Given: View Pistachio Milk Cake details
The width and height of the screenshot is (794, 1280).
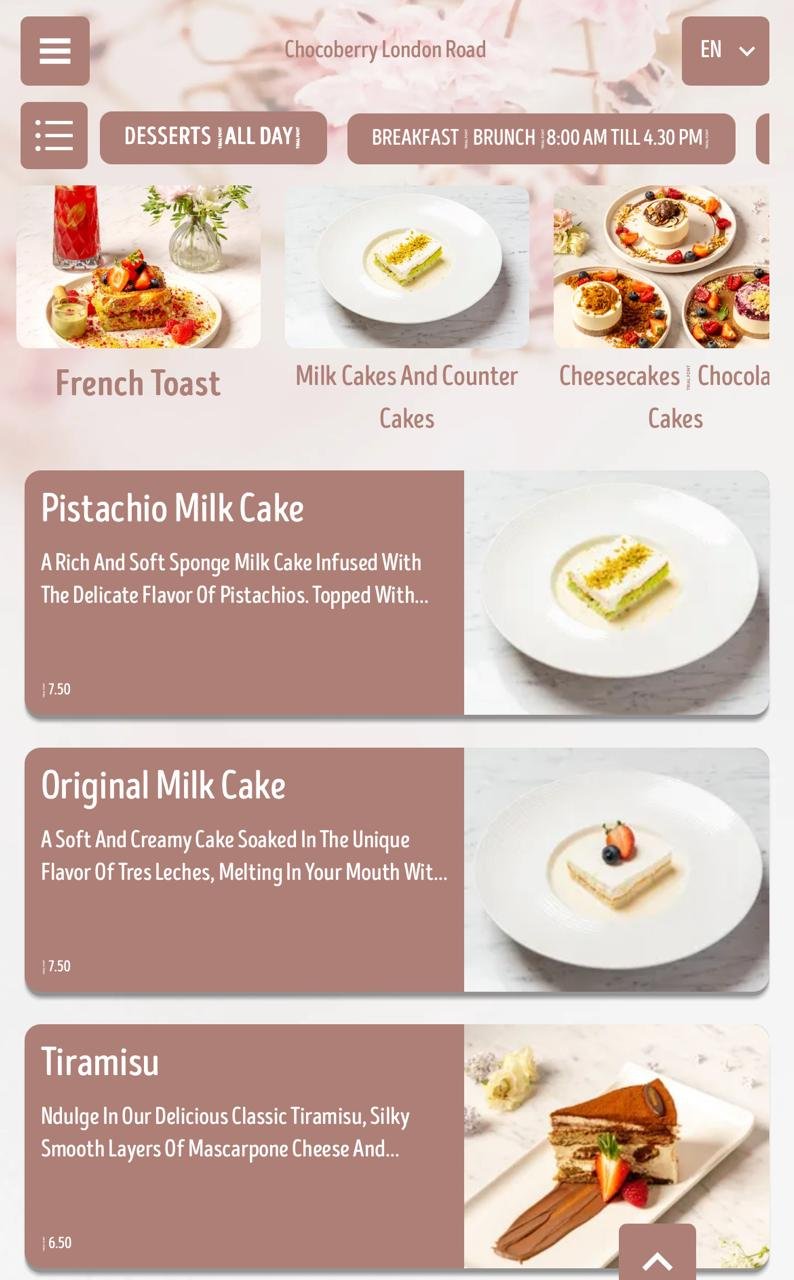Looking at the screenshot, I should (397, 593).
